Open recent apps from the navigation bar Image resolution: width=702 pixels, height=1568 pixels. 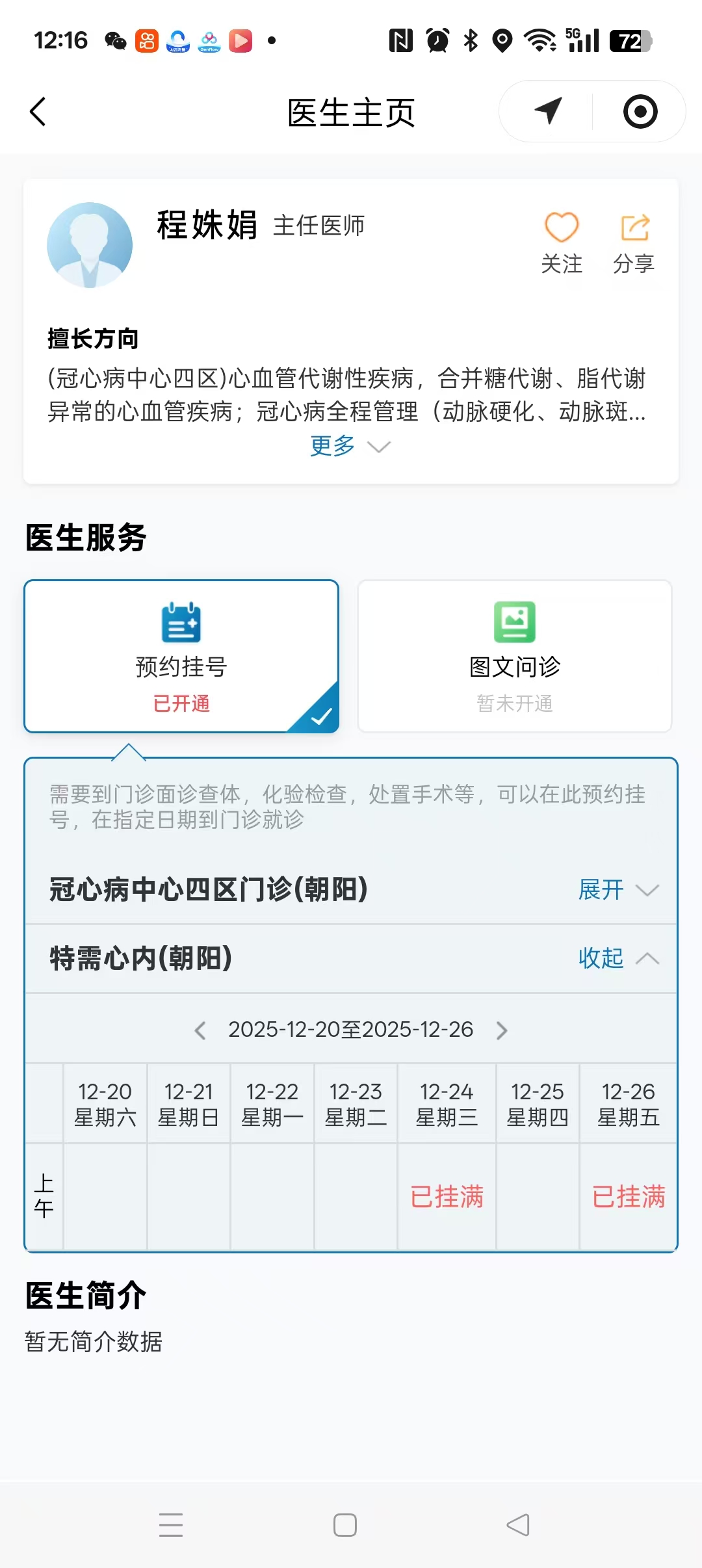(x=171, y=1524)
